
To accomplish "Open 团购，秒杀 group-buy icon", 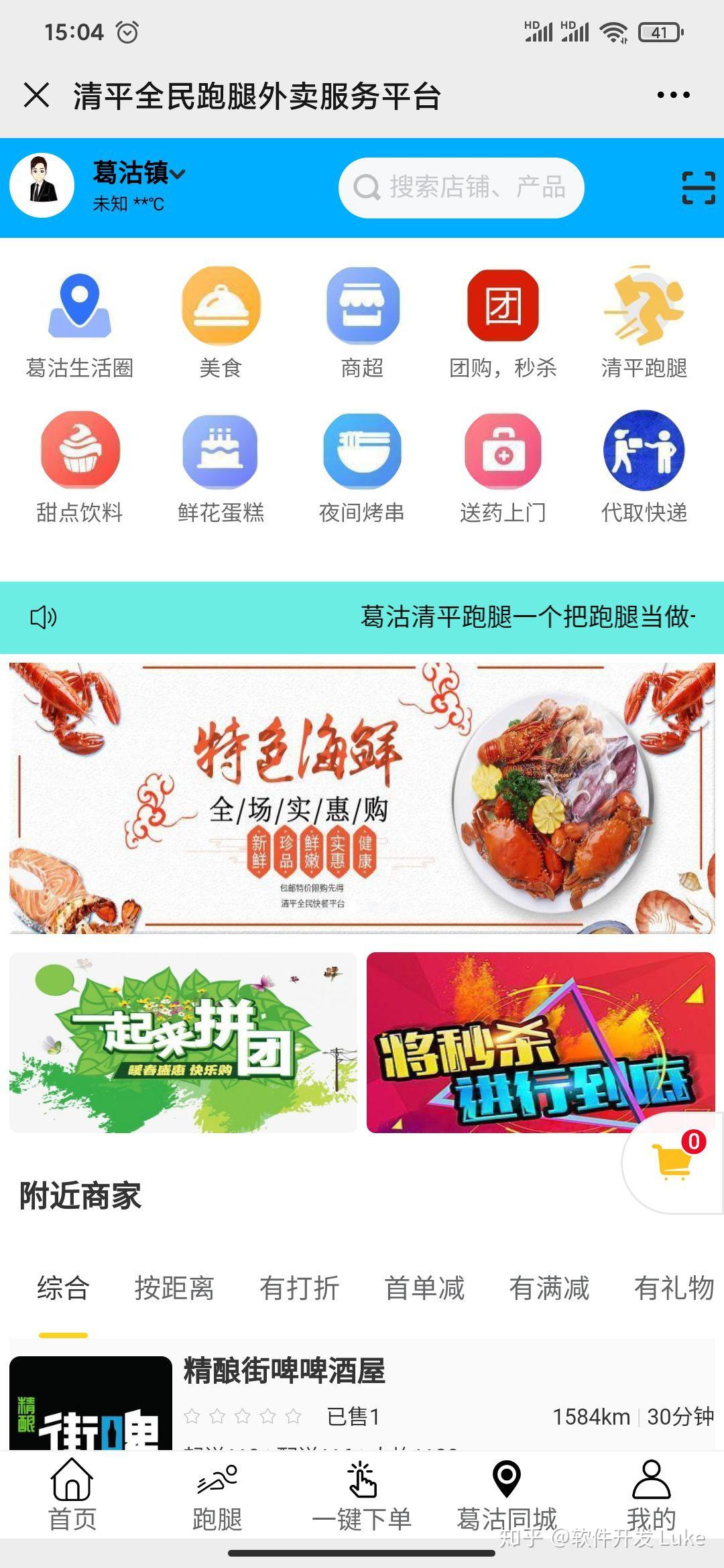I will [x=503, y=306].
